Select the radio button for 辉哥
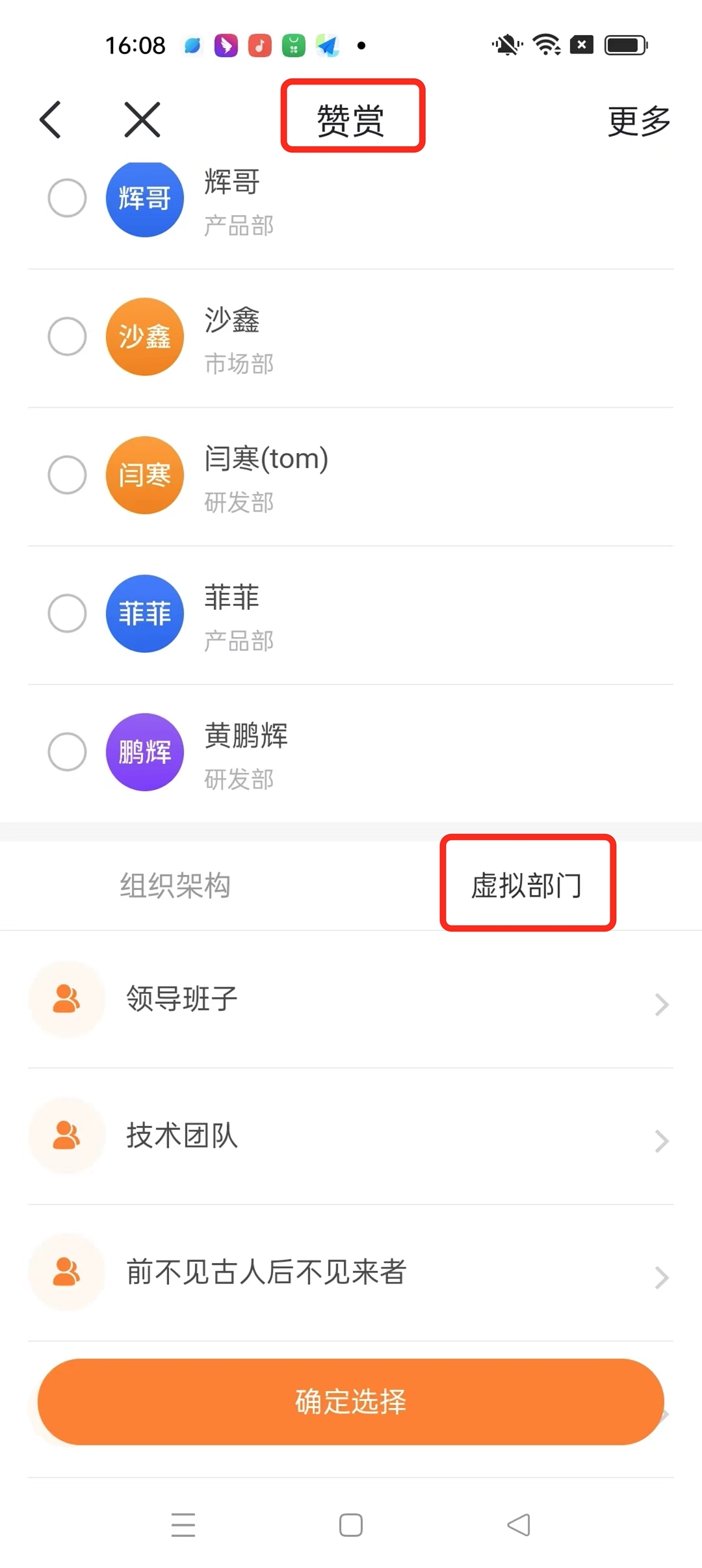The width and height of the screenshot is (702, 1568). 67,198
